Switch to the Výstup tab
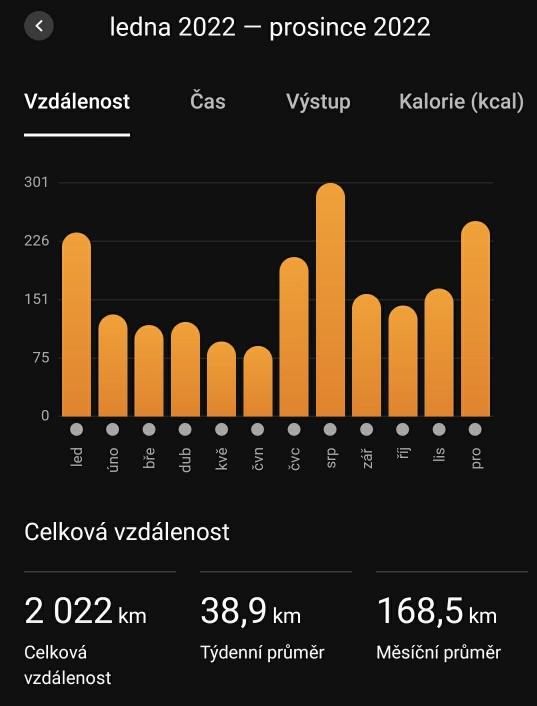This screenshot has width=537, height=706. [318, 102]
